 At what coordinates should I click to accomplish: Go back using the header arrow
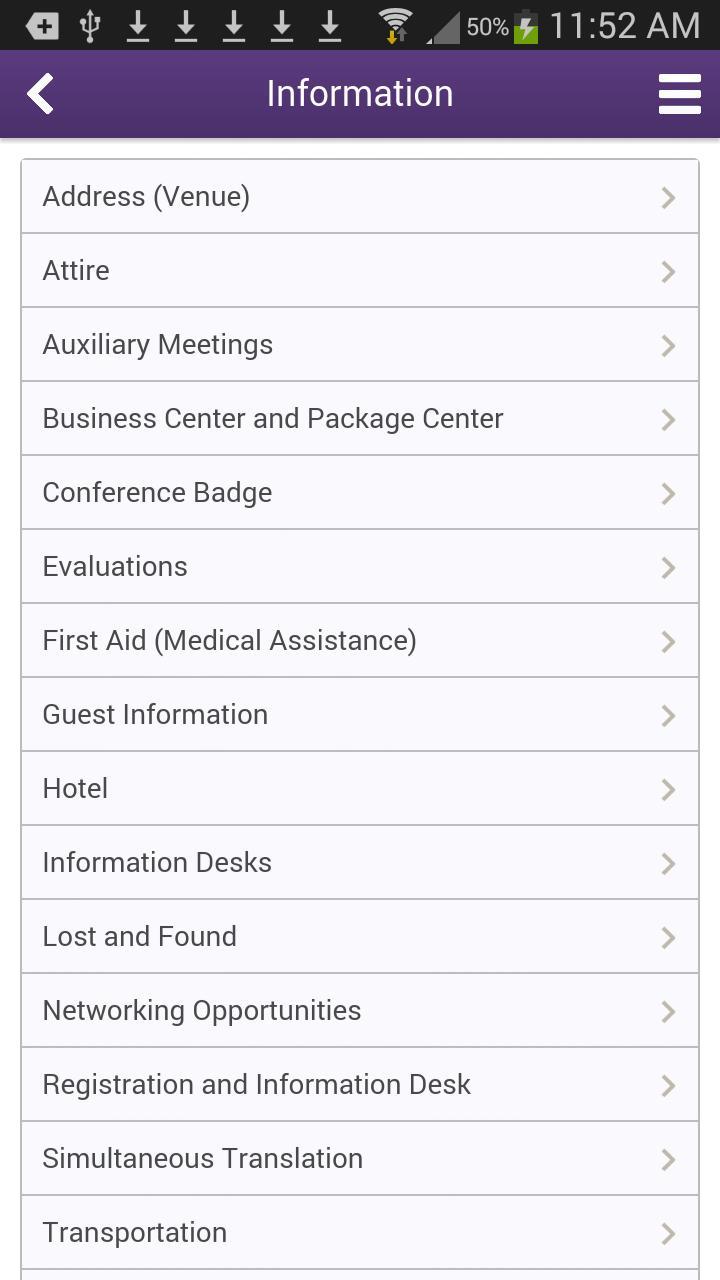click(40, 94)
